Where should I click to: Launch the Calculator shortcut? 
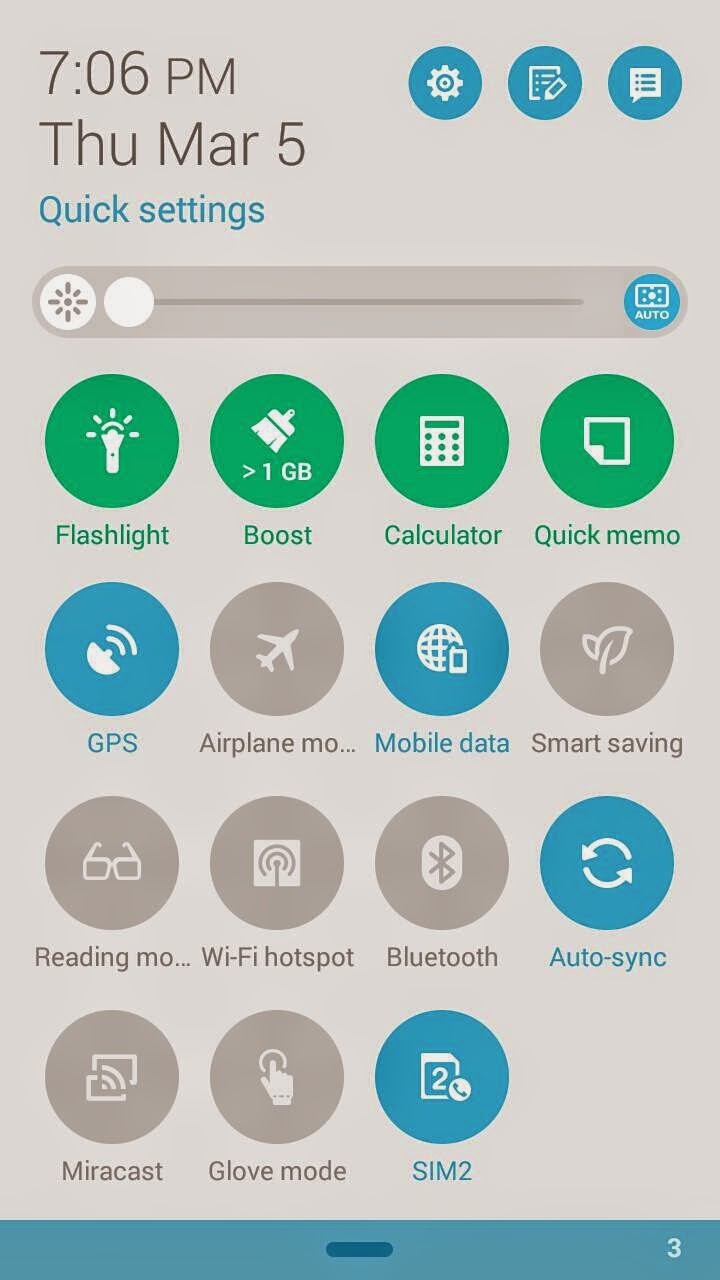pyautogui.click(x=442, y=441)
